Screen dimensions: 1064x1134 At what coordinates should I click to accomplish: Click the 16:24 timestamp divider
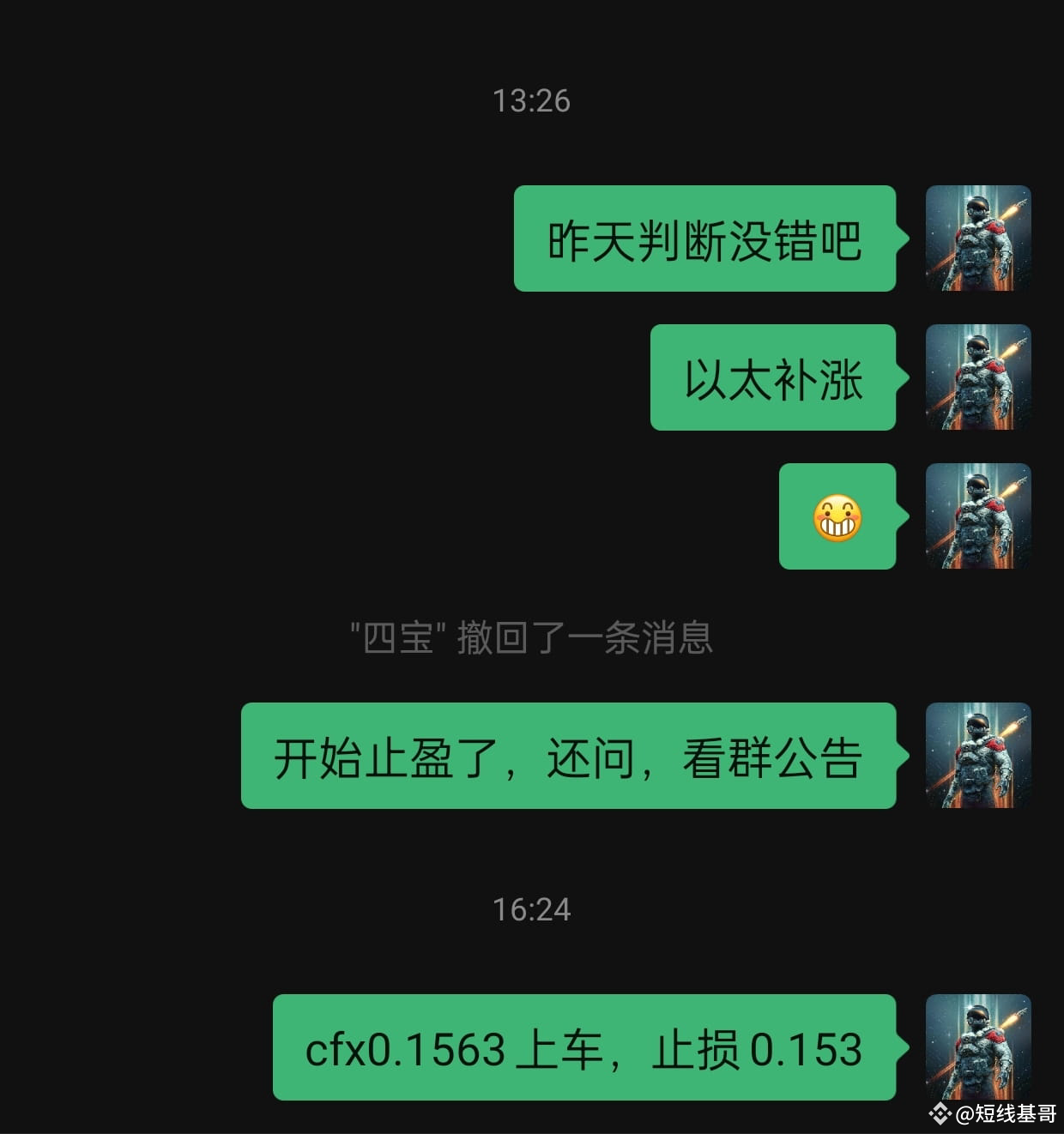pyautogui.click(x=531, y=910)
